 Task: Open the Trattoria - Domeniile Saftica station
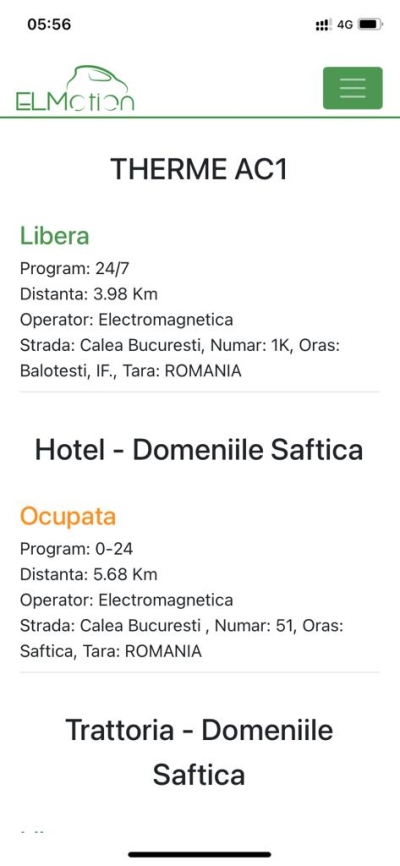point(199,752)
